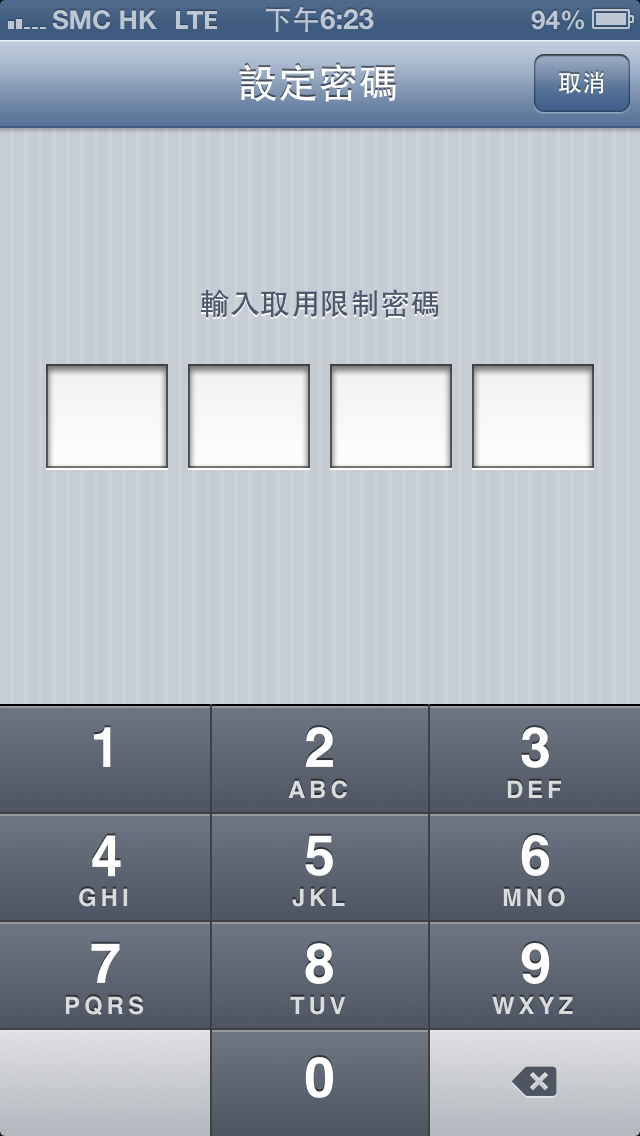
Task: Delete last digit with backspace key
Action: click(535, 1082)
